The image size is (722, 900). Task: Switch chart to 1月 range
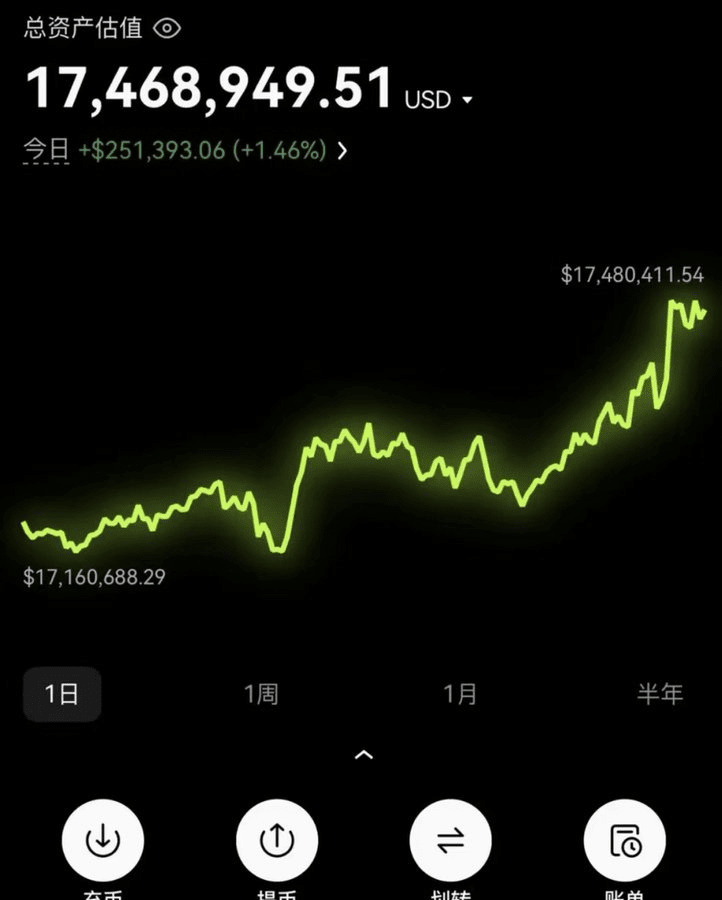[x=460, y=694]
